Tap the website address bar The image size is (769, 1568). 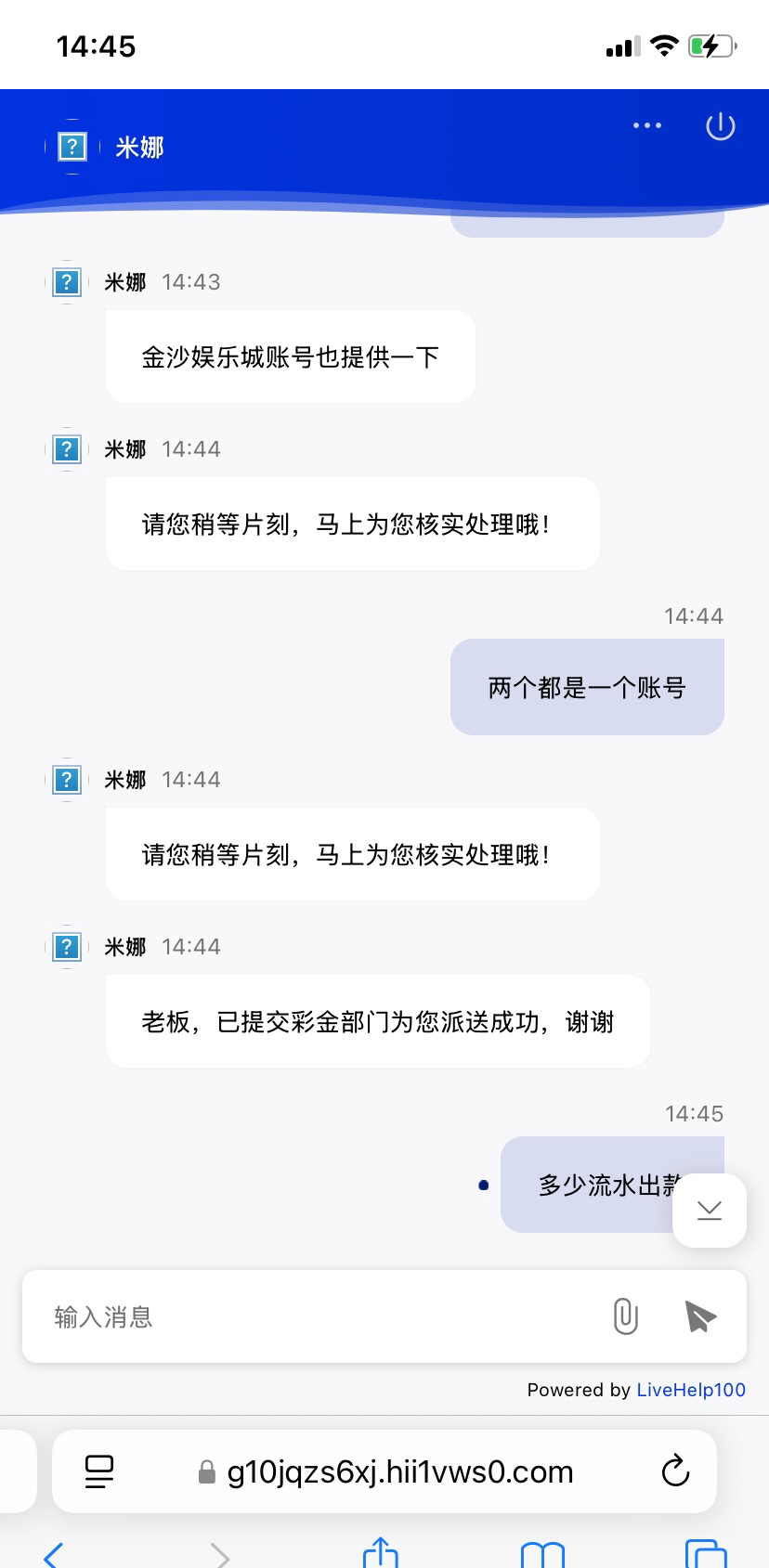[399, 1471]
